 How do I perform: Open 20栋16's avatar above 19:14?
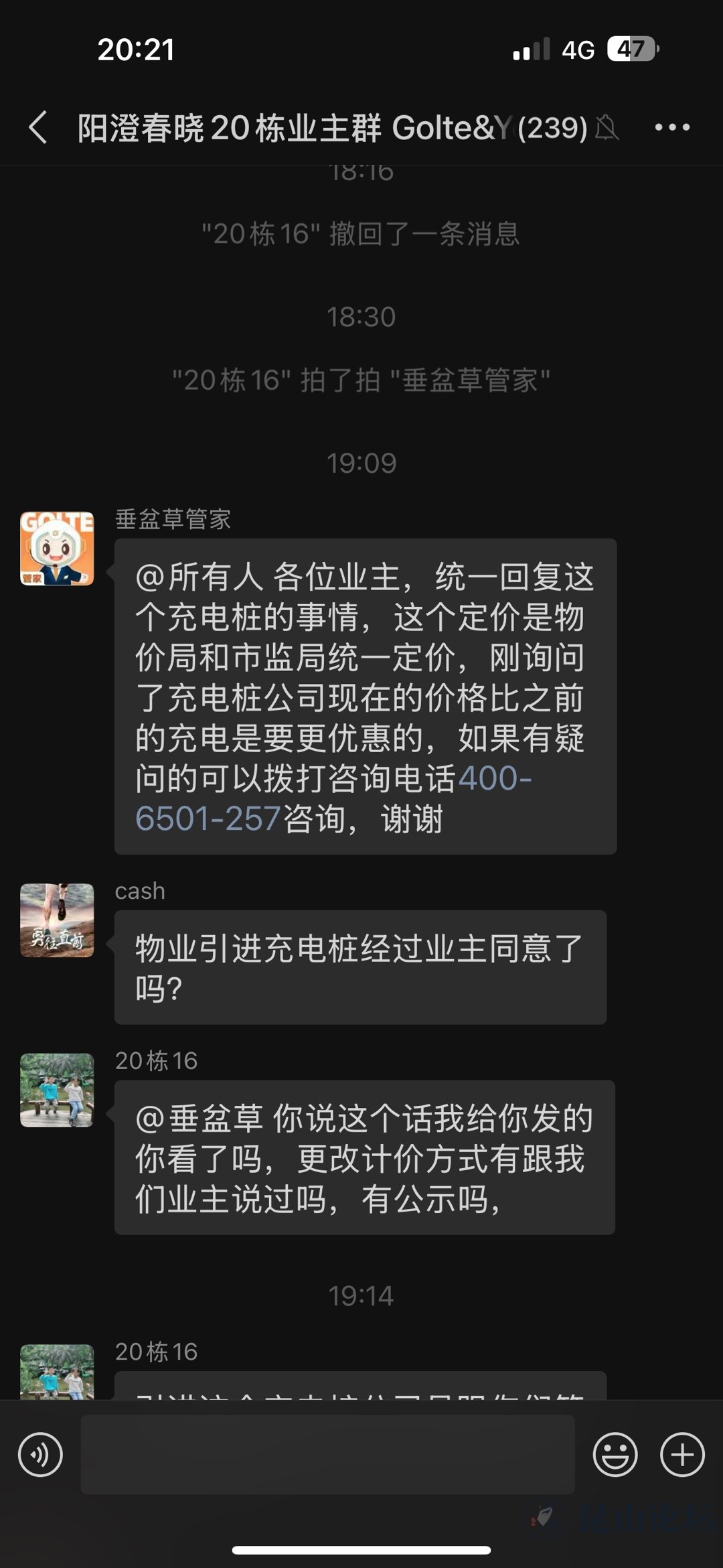[x=57, y=1090]
